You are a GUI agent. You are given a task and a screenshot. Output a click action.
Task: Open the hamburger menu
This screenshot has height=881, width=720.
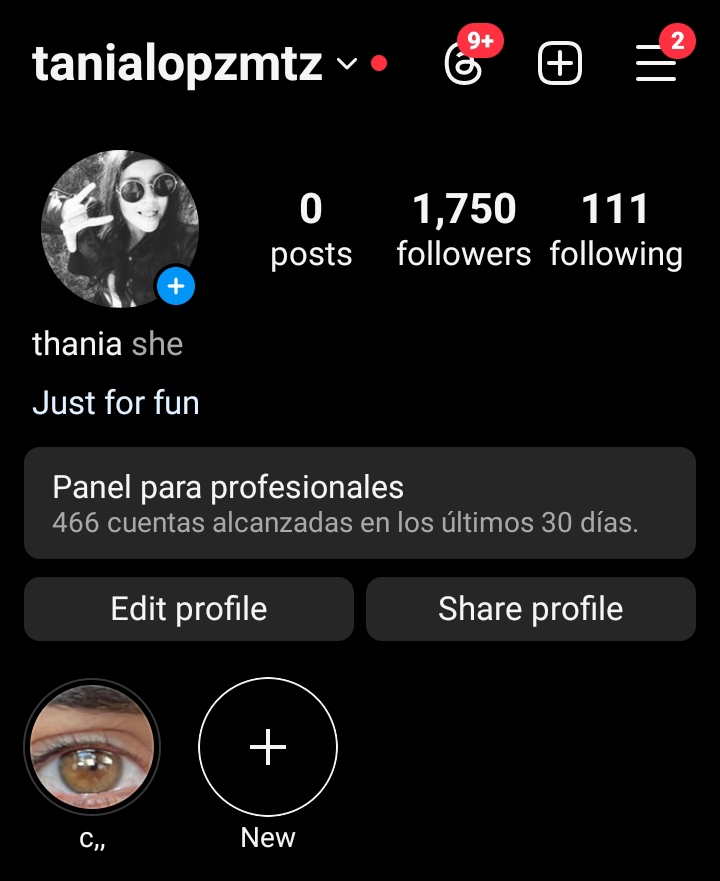coord(656,65)
